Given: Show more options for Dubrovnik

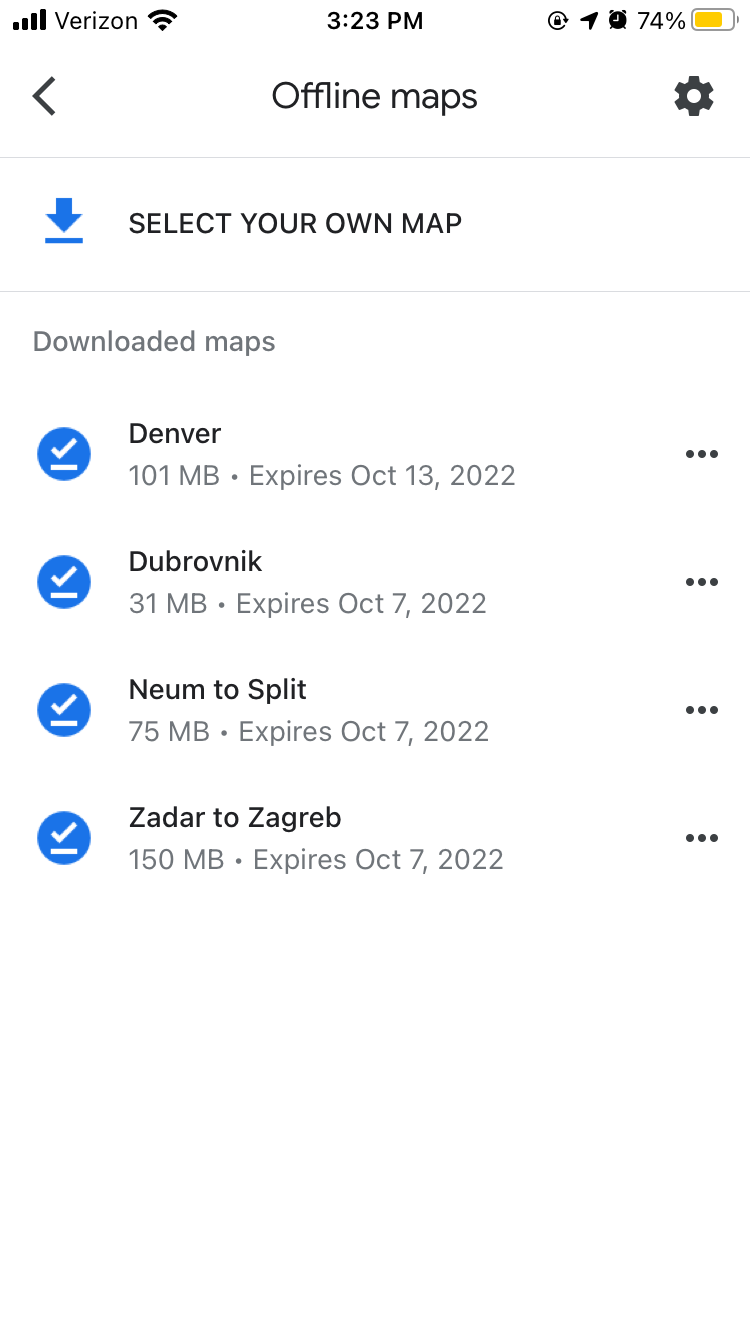Looking at the screenshot, I should [x=701, y=582].
